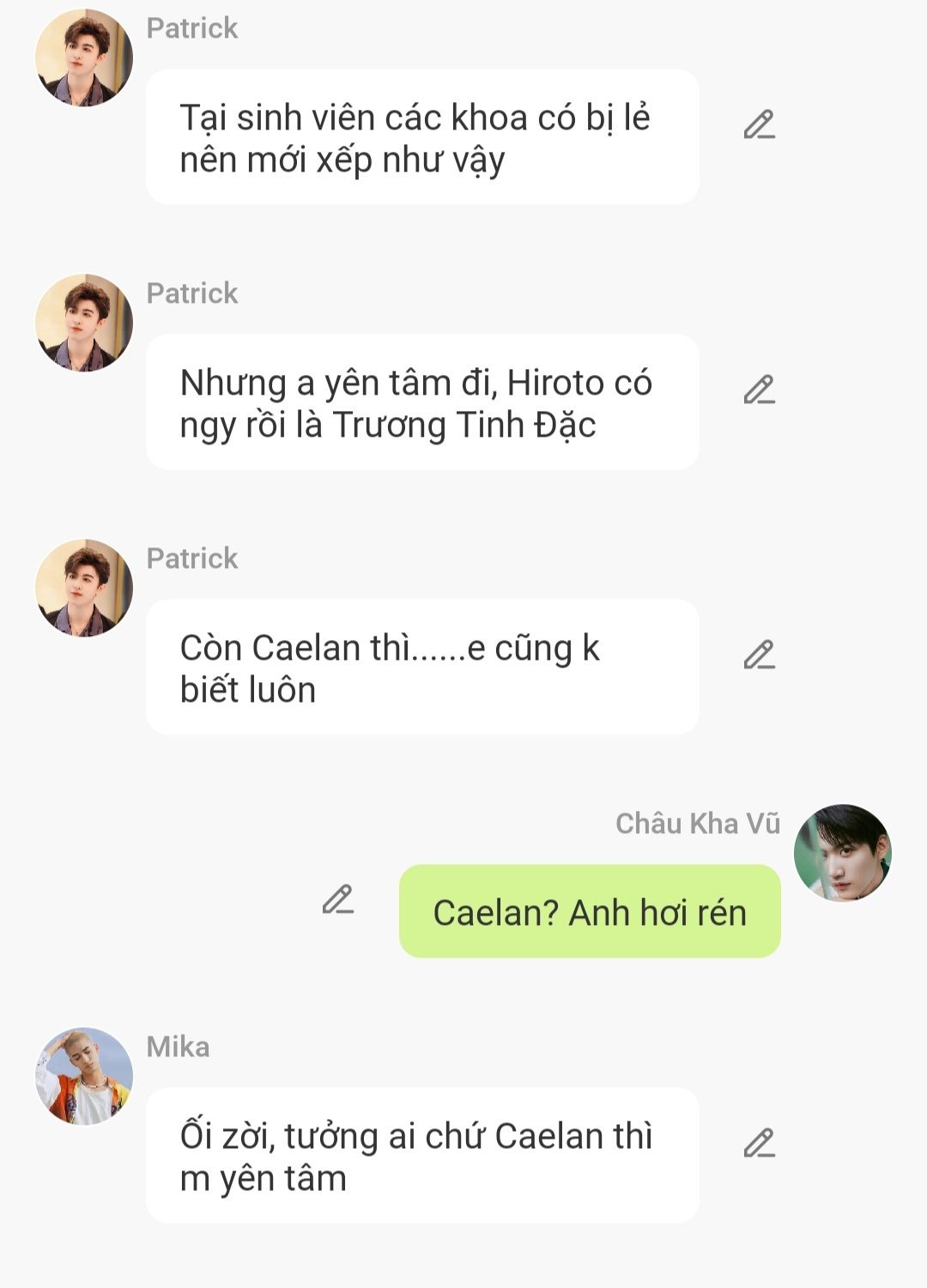Edit the message "Tại sinh viên các khoa"
Image resolution: width=927 pixels, height=1288 pixels.
click(759, 125)
